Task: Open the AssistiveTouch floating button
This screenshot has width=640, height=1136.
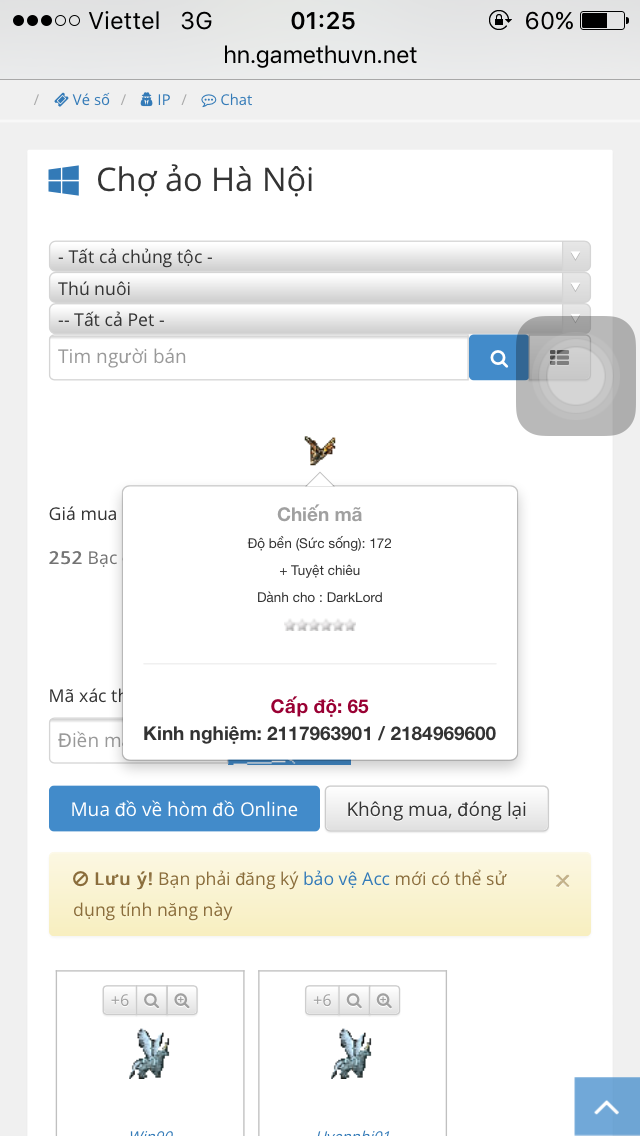Action: [x=575, y=376]
